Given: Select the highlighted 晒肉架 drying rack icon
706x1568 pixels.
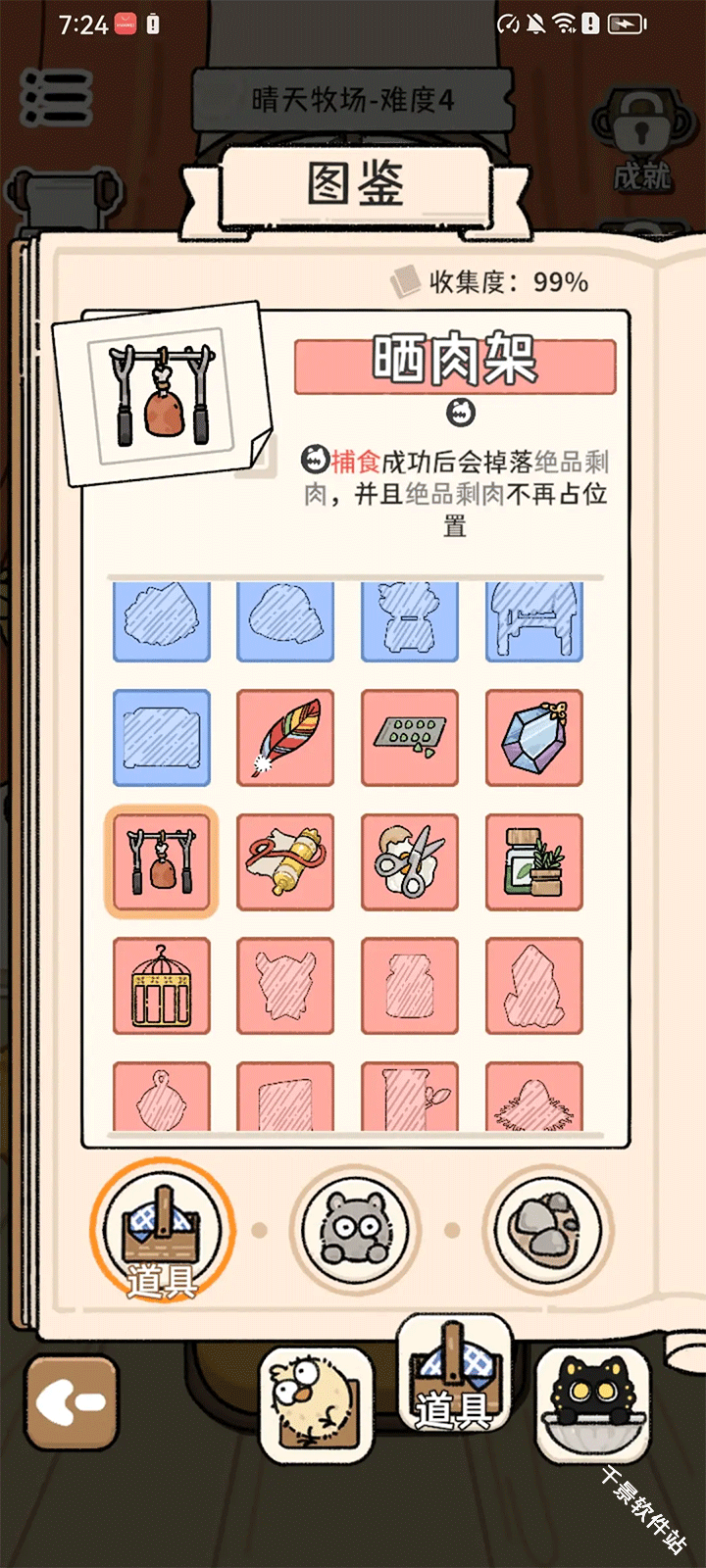Looking at the screenshot, I should (161, 861).
